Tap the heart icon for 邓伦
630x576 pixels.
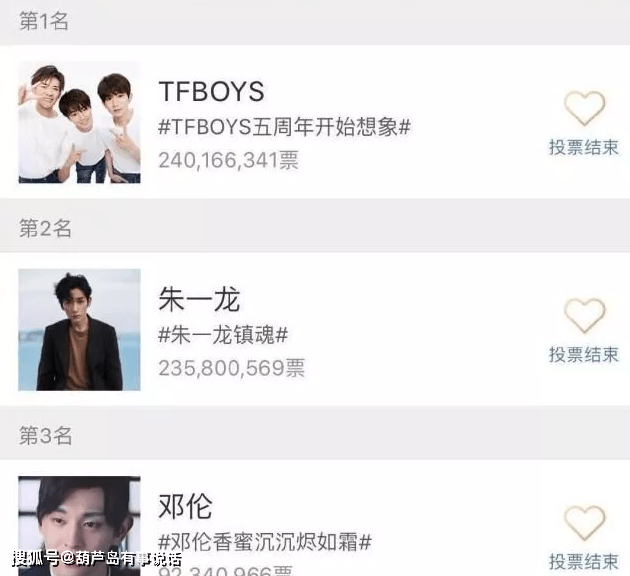584,523
